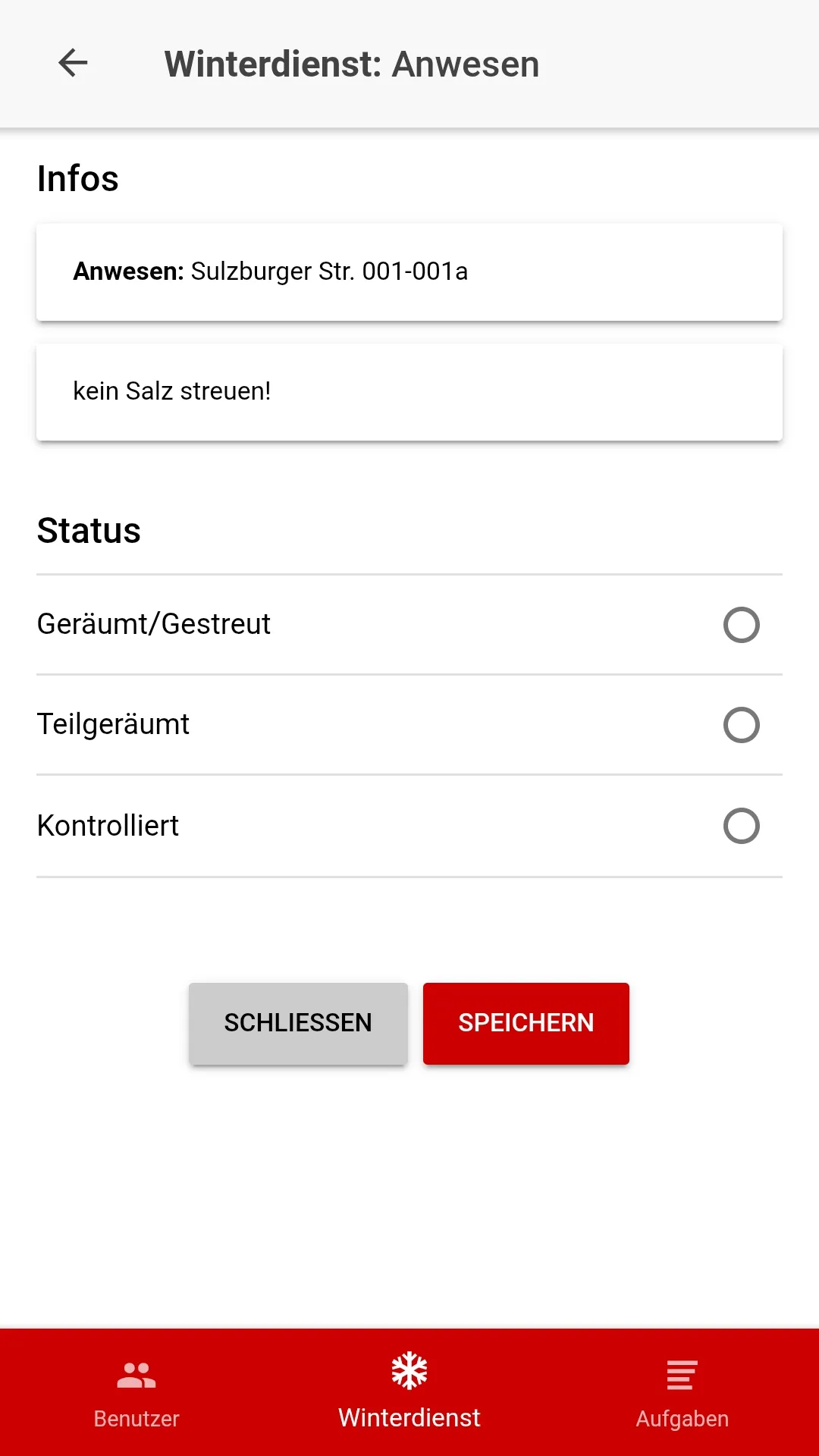Click the kein Salz streuen note card
Image resolution: width=819 pixels, height=1456 pixels.
coord(409,391)
